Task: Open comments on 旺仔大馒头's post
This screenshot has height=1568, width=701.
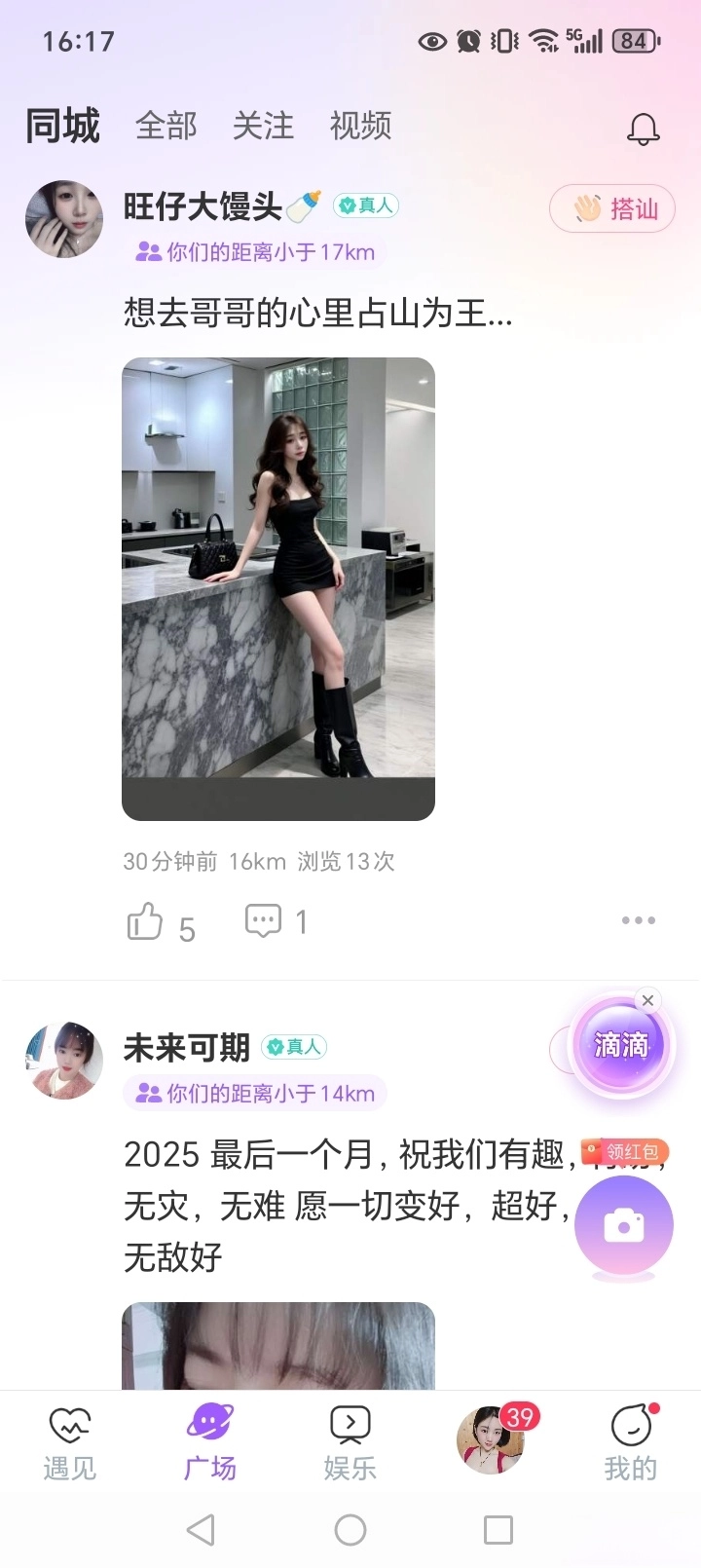Action: click(263, 919)
